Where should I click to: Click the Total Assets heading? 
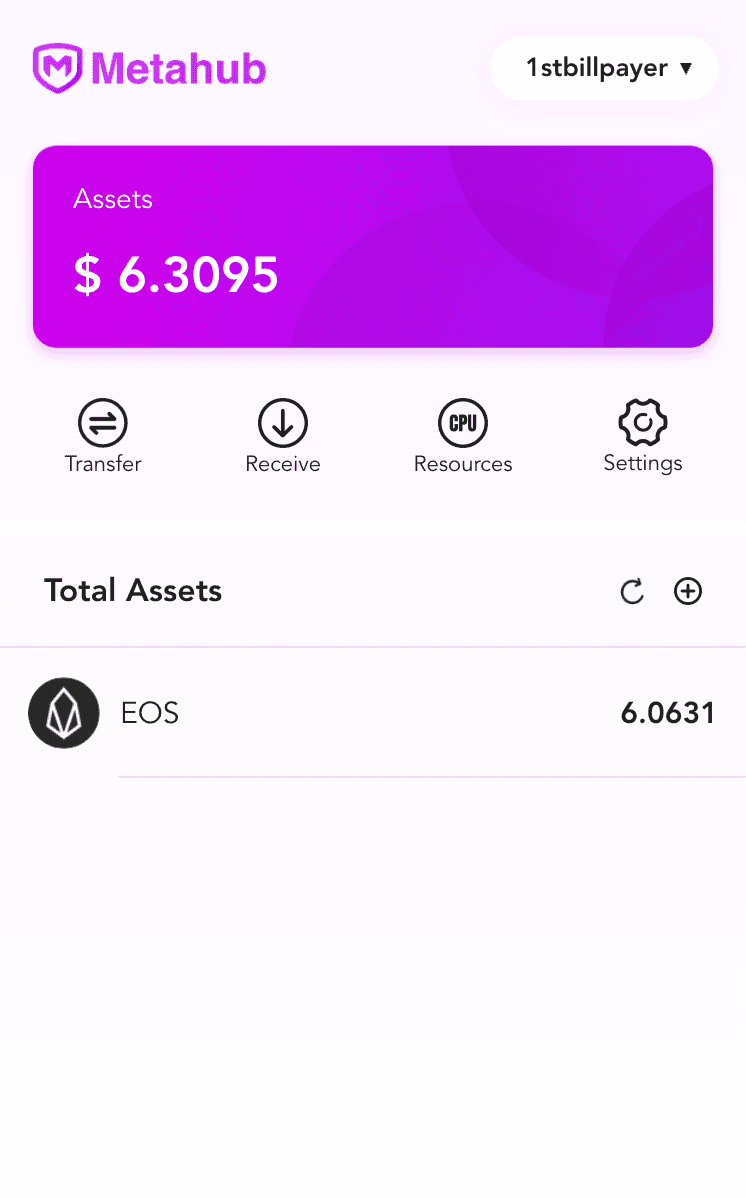pos(133,591)
